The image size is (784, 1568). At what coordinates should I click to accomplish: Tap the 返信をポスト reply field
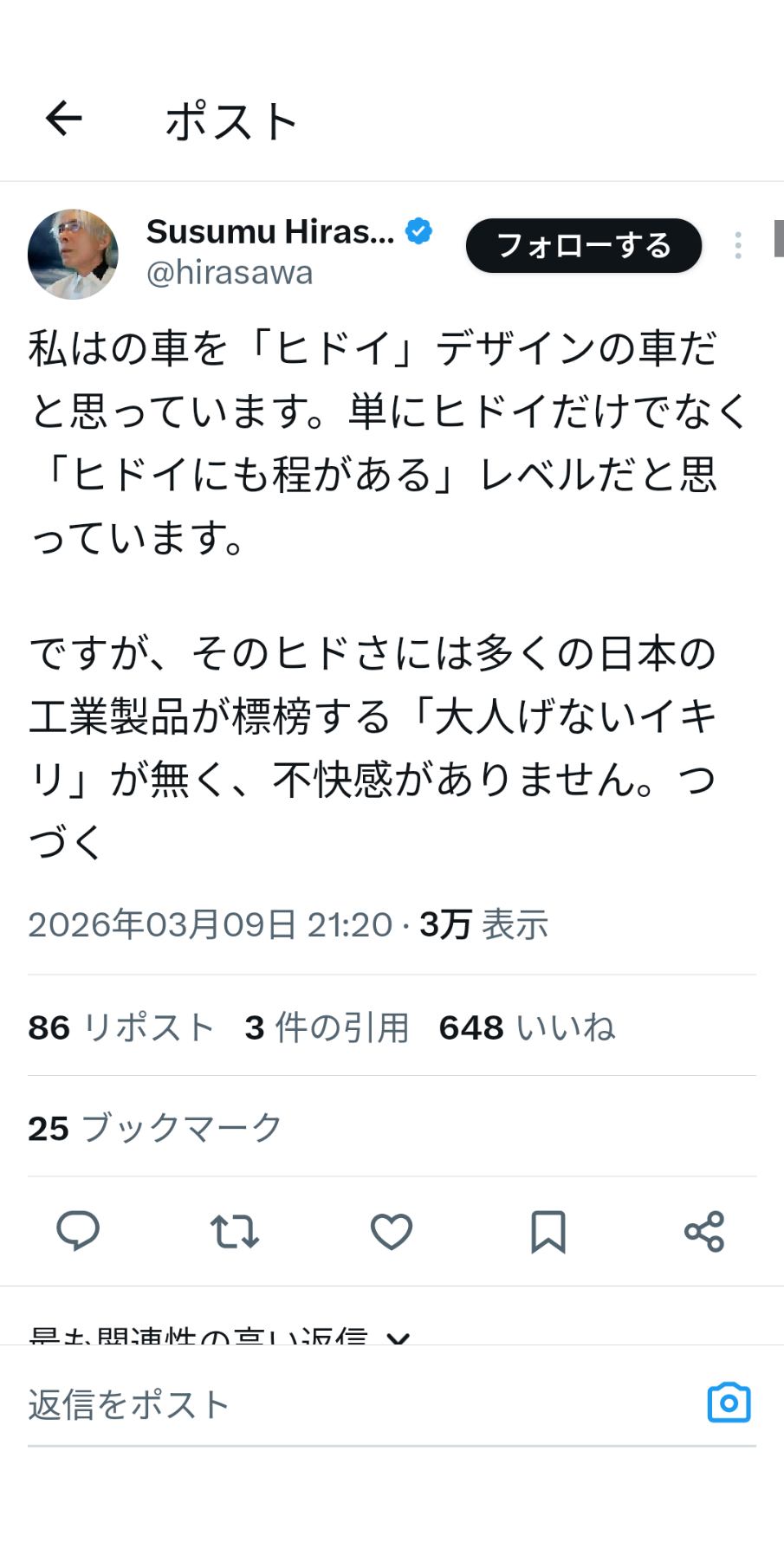347,1404
